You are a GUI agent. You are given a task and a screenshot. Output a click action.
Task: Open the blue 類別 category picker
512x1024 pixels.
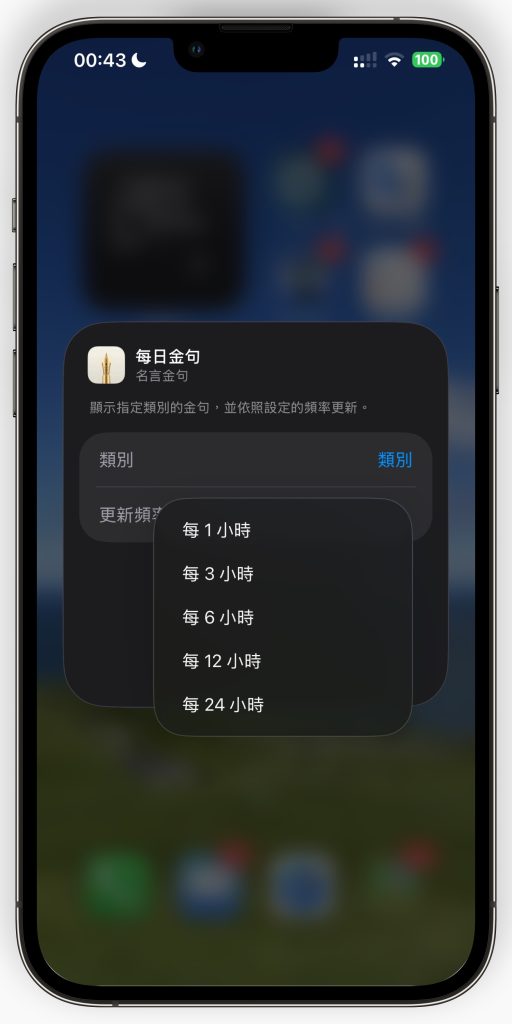394,460
